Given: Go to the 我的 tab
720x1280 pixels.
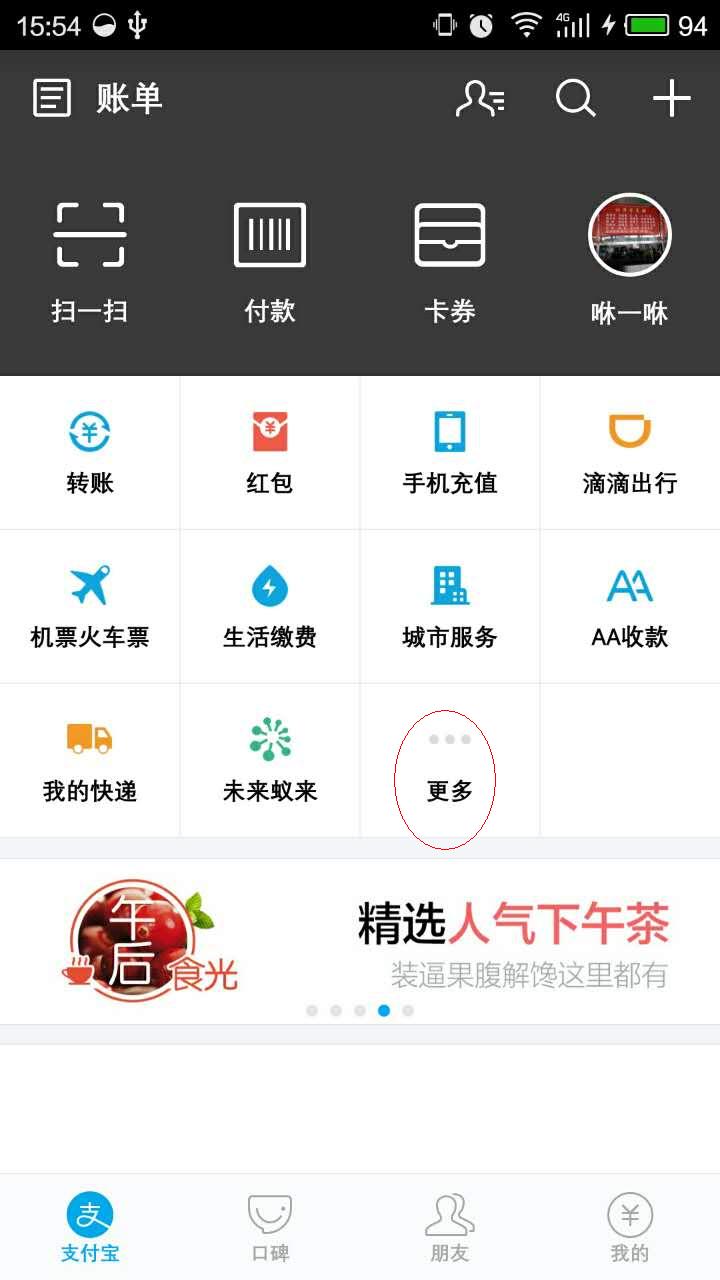Looking at the screenshot, I should click(630, 1228).
